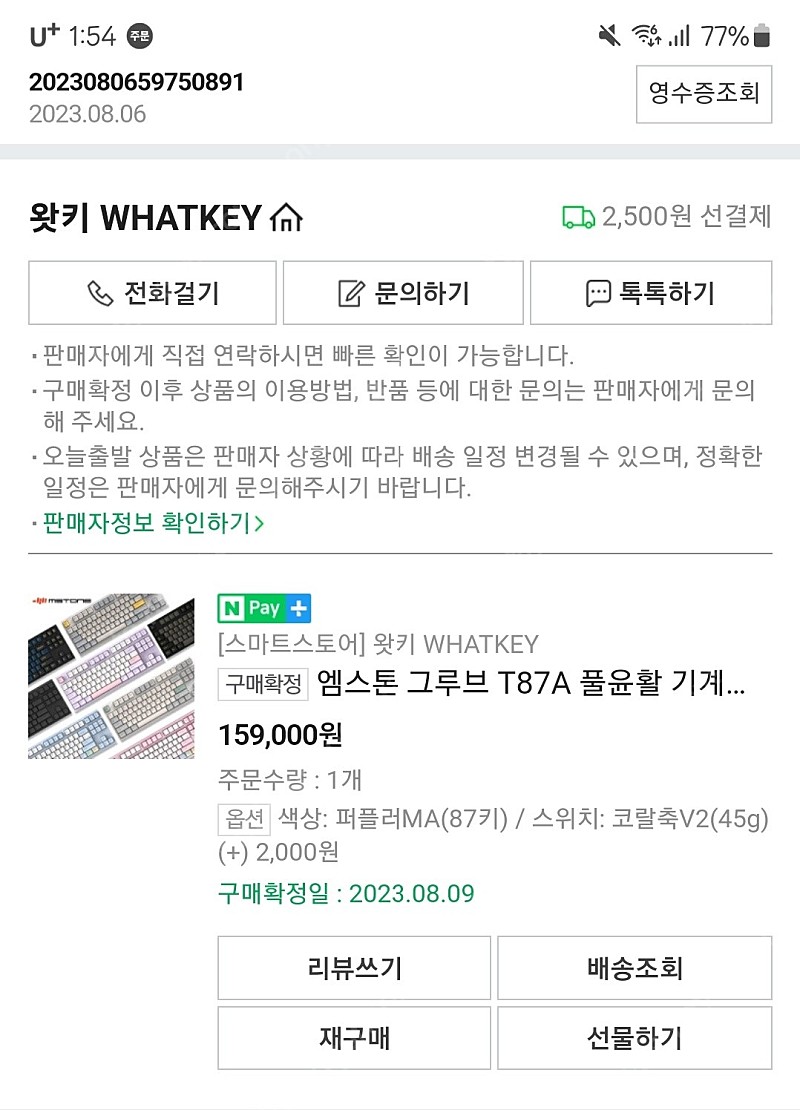Open the 왓키 WHATKEY store home icon
The width and height of the screenshot is (800, 1110).
tap(286, 217)
